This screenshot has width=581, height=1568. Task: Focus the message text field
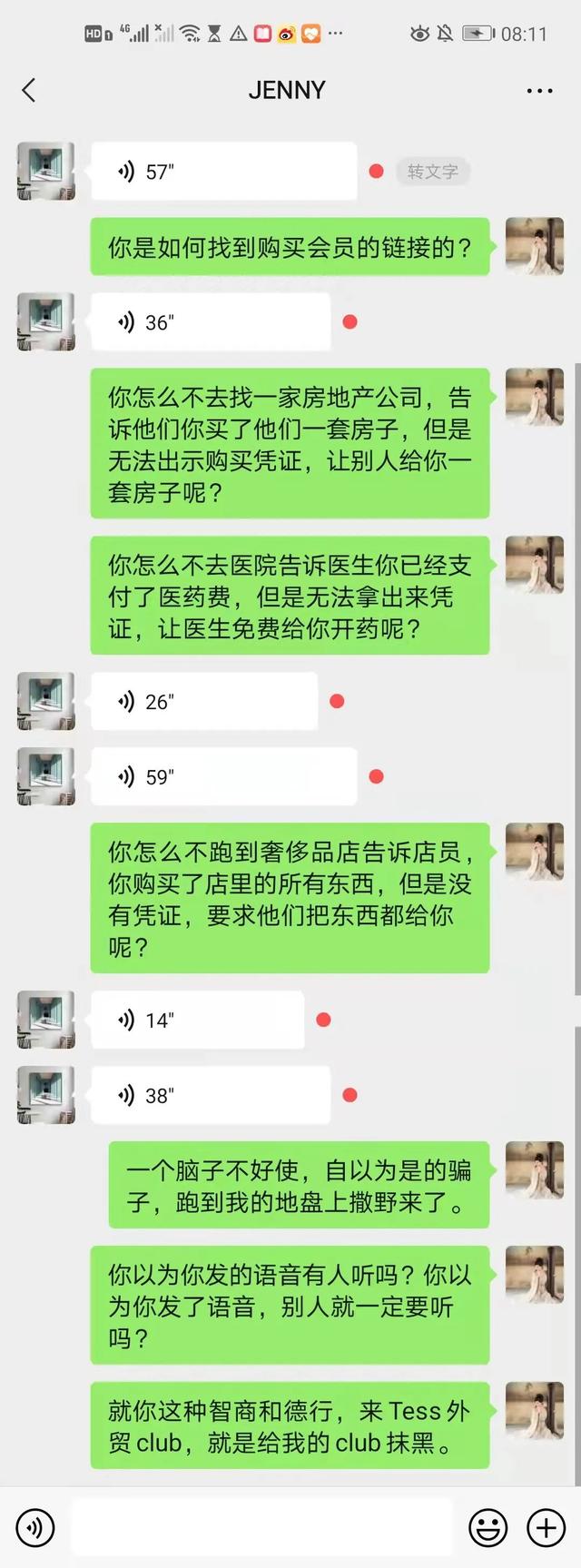coord(261,1527)
